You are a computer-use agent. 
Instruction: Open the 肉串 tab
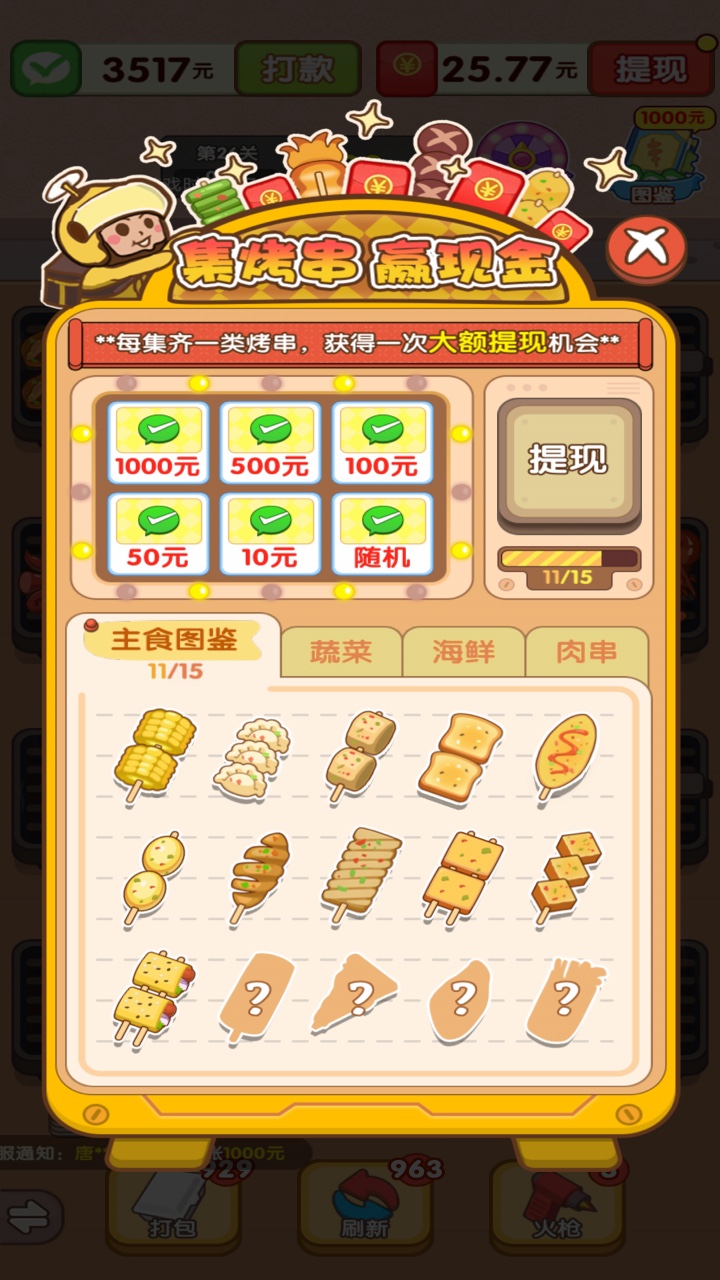586,653
